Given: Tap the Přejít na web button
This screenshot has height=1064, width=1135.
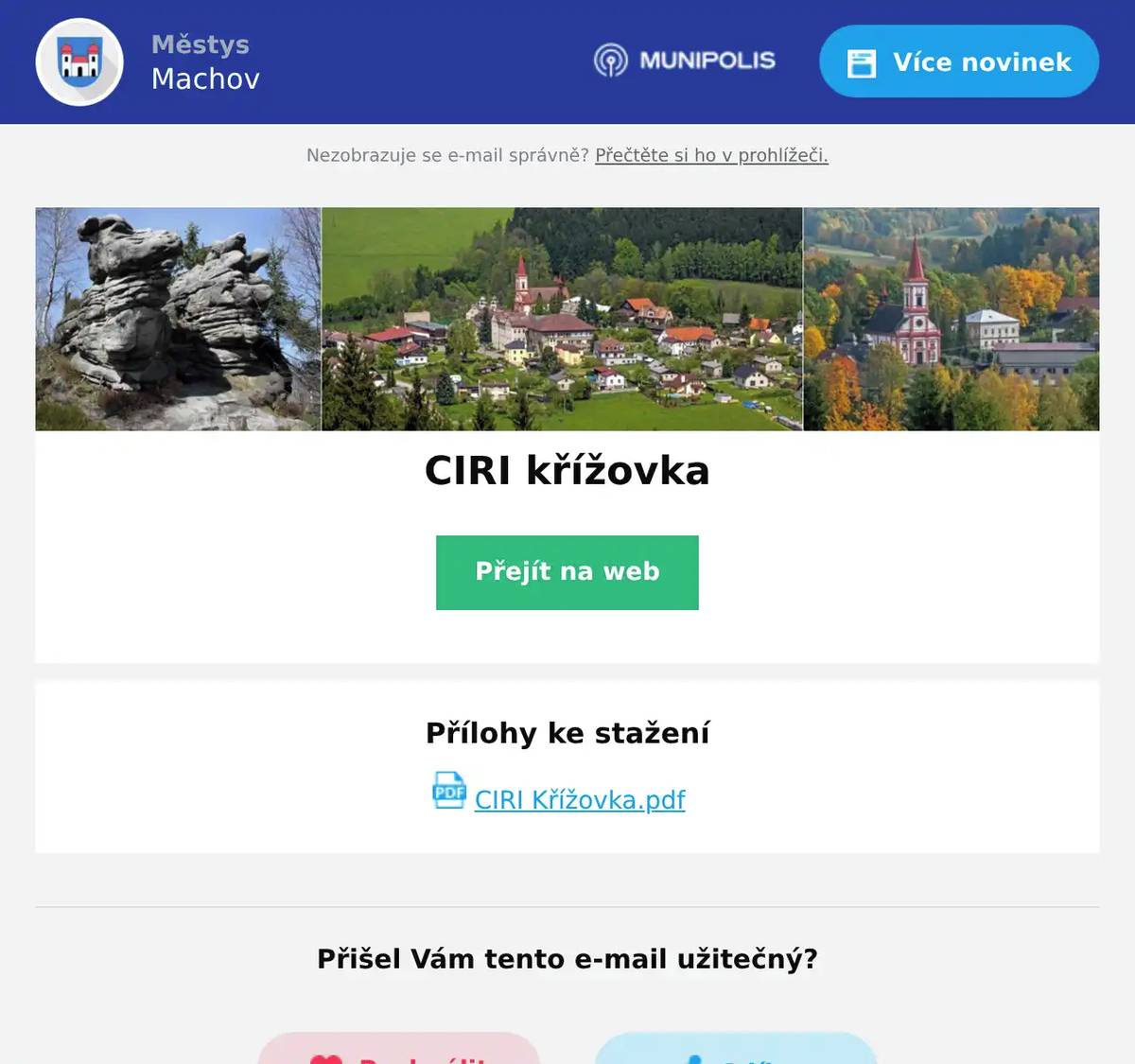Looking at the screenshot, I should pos(567,572).
